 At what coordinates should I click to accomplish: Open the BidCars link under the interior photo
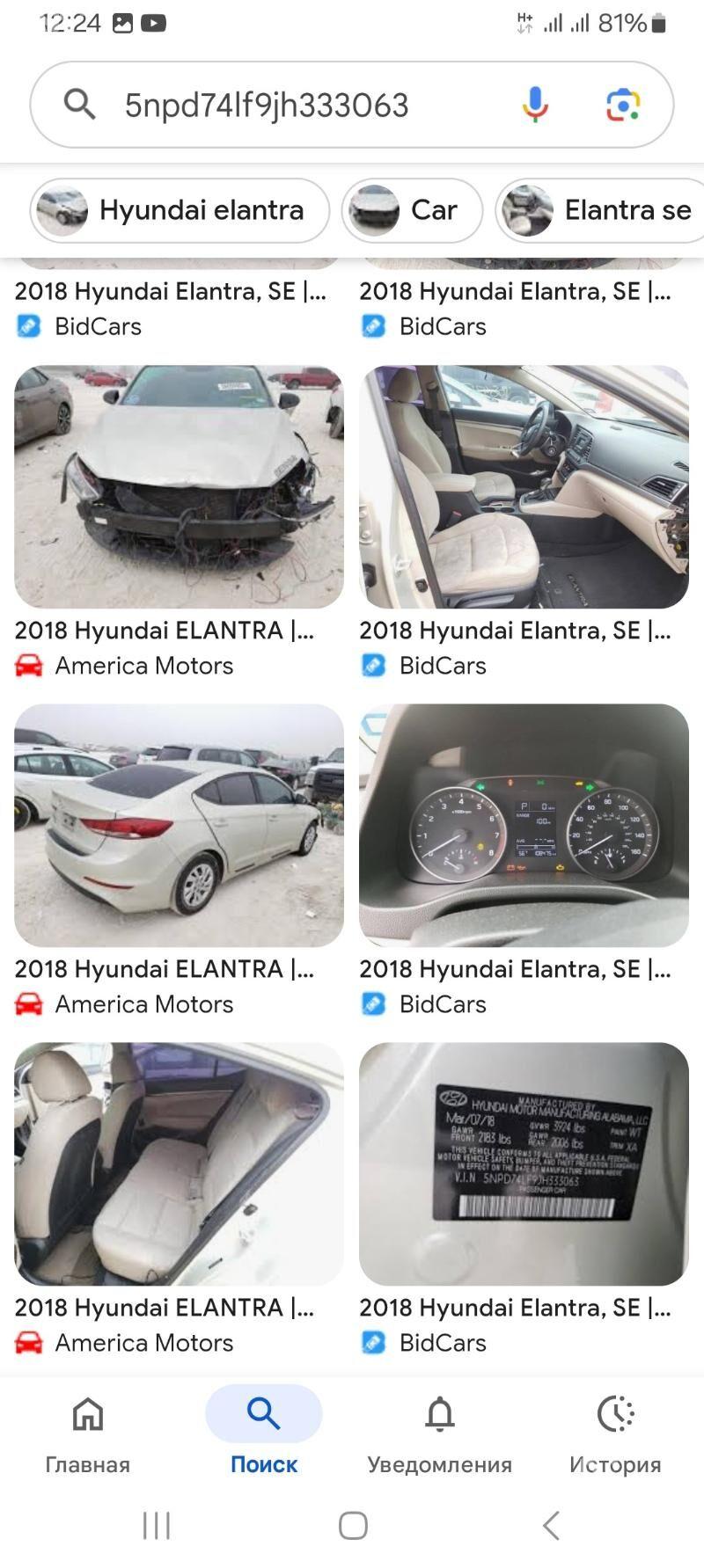click(442, 665)
